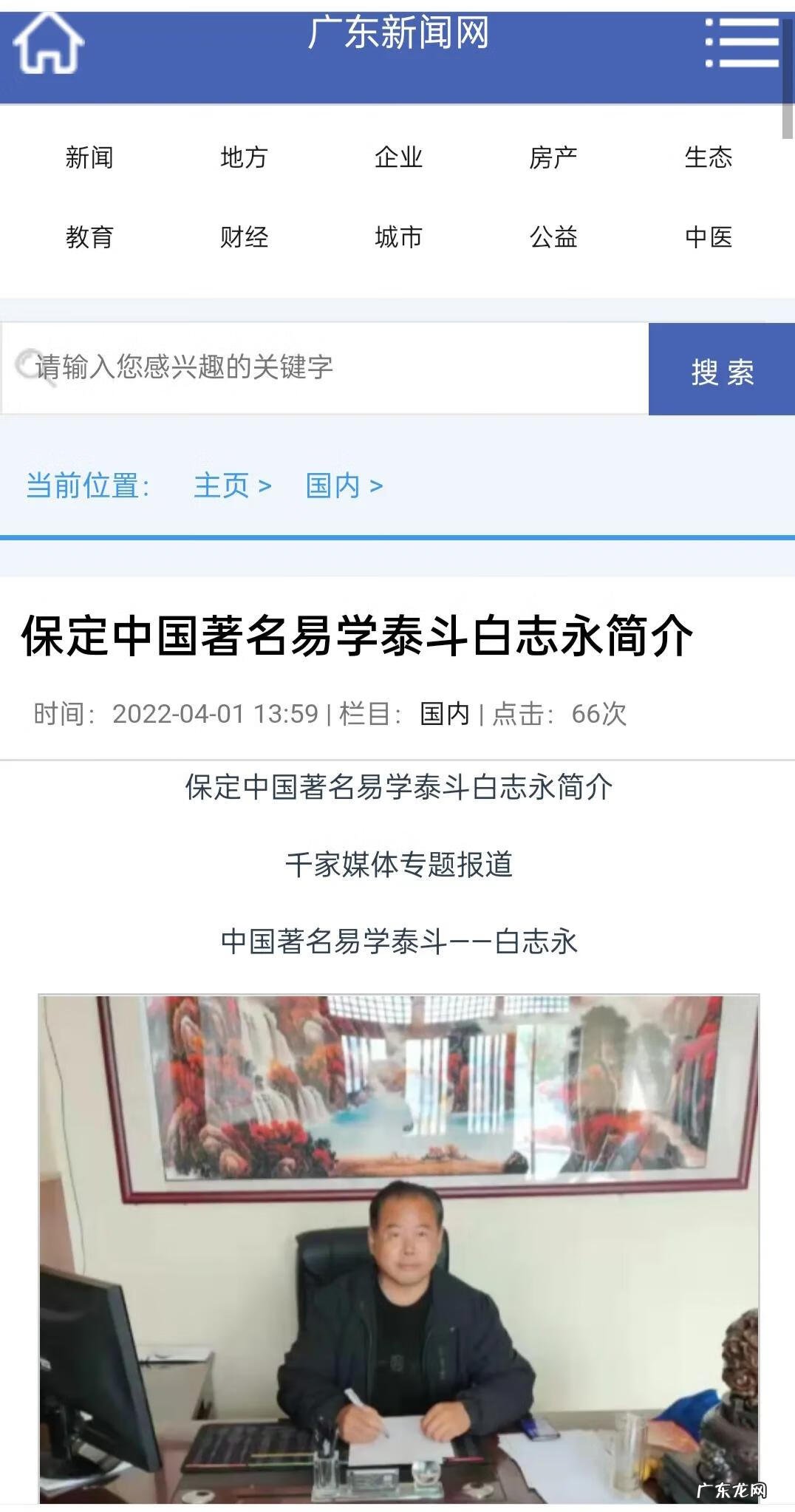Follow the 主页 breadcrumb link
The height and width of the screenshot is (1512, 795).
coord(222,486)
